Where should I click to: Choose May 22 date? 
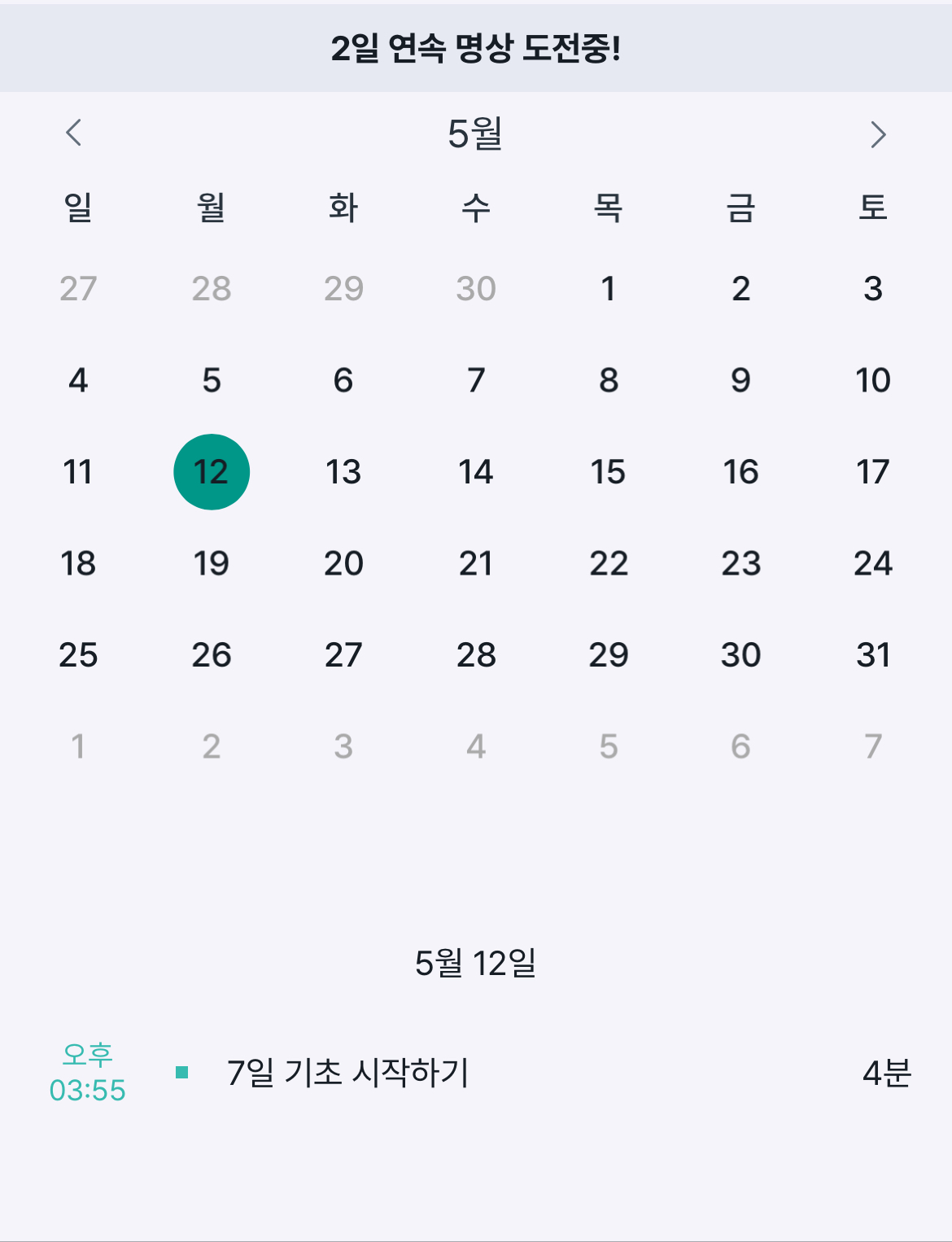click(608, 563)
